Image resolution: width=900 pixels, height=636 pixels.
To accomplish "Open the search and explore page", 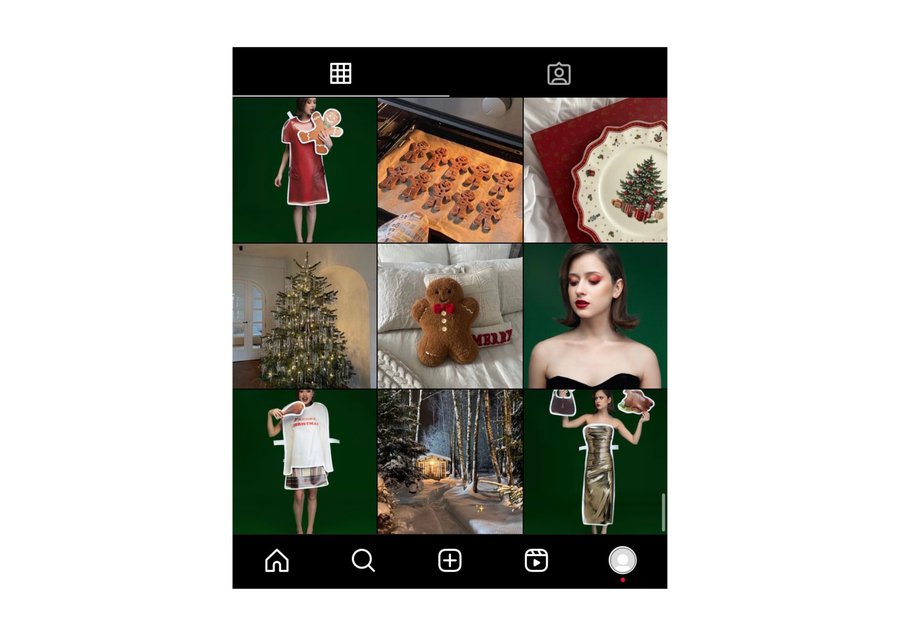I will coord(363,561).
